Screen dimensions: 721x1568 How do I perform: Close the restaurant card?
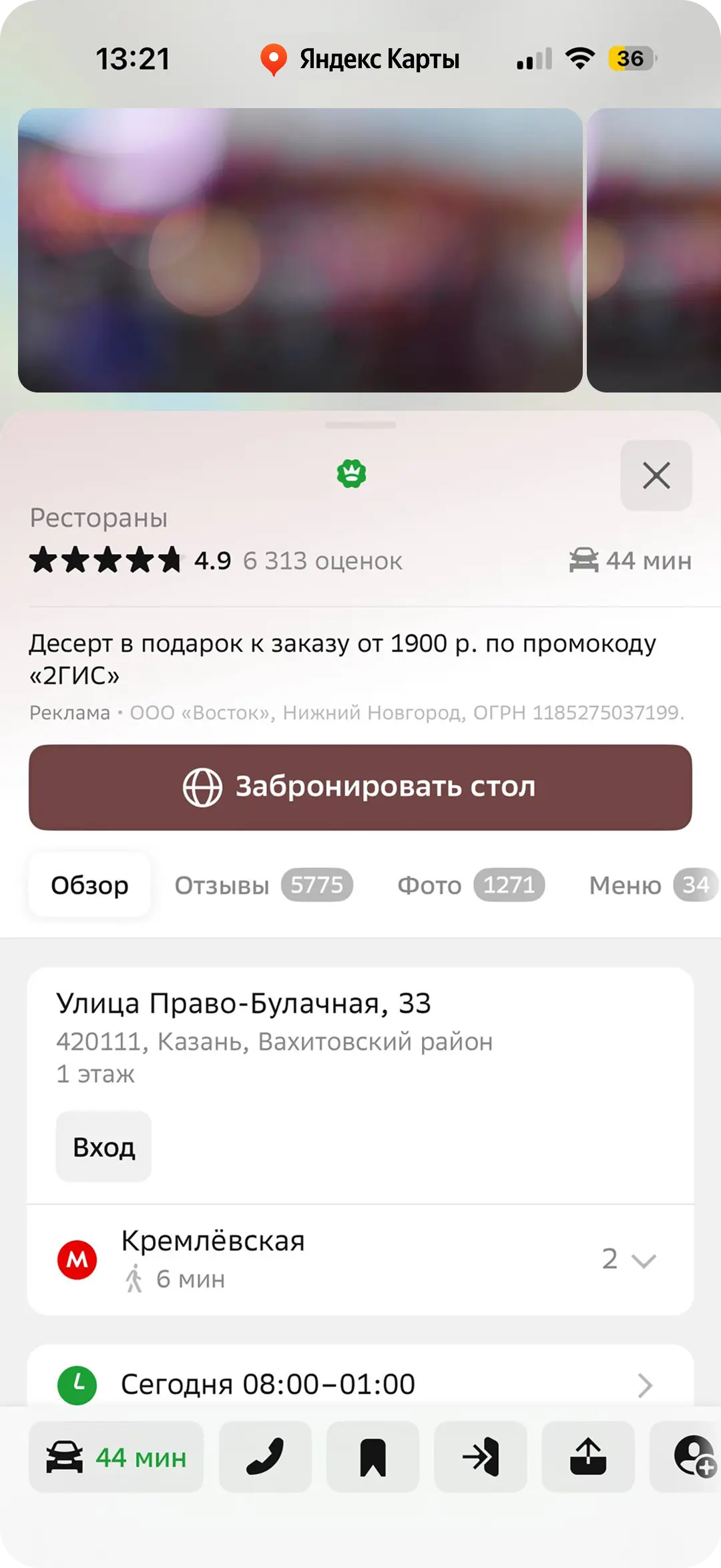coord(656,476)
